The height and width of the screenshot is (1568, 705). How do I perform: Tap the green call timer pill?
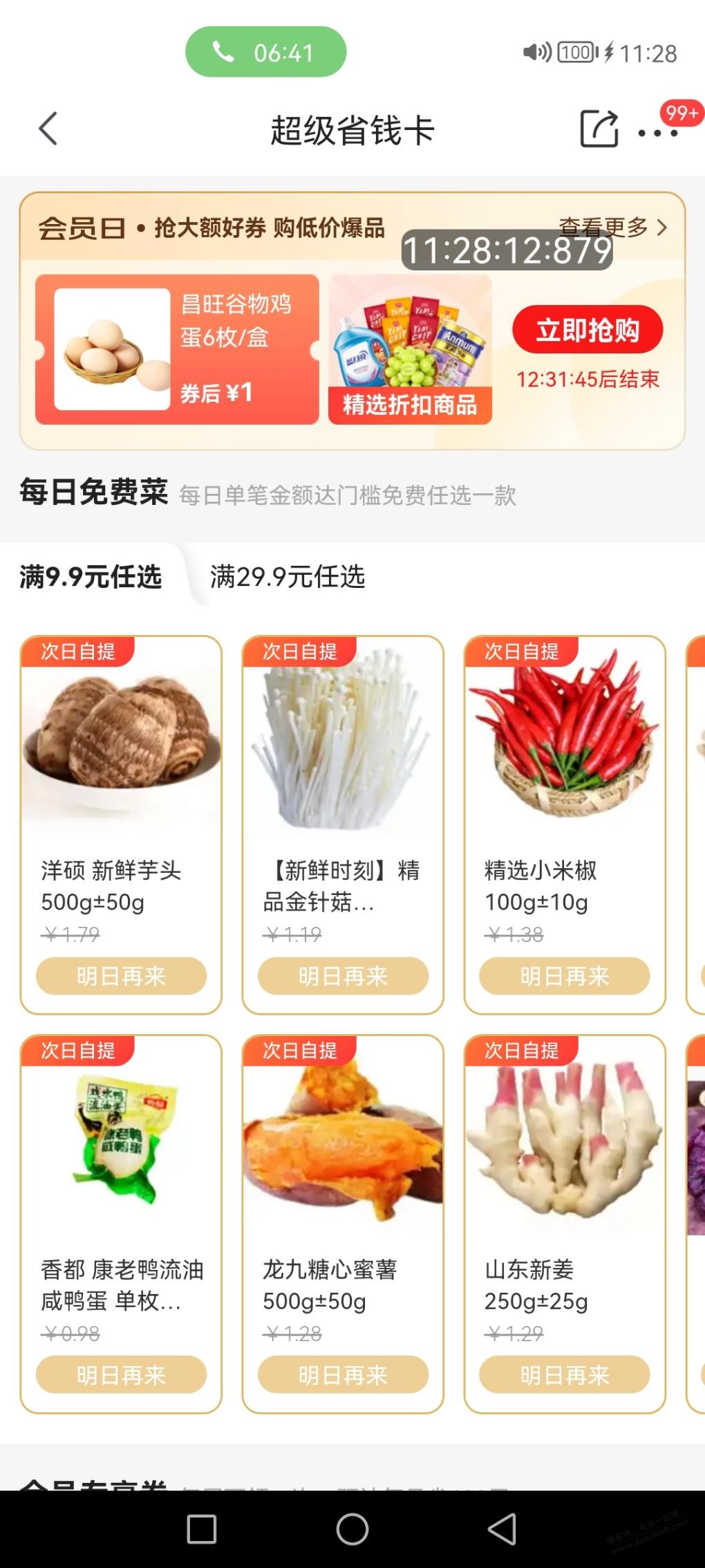(x=265, y=52)
